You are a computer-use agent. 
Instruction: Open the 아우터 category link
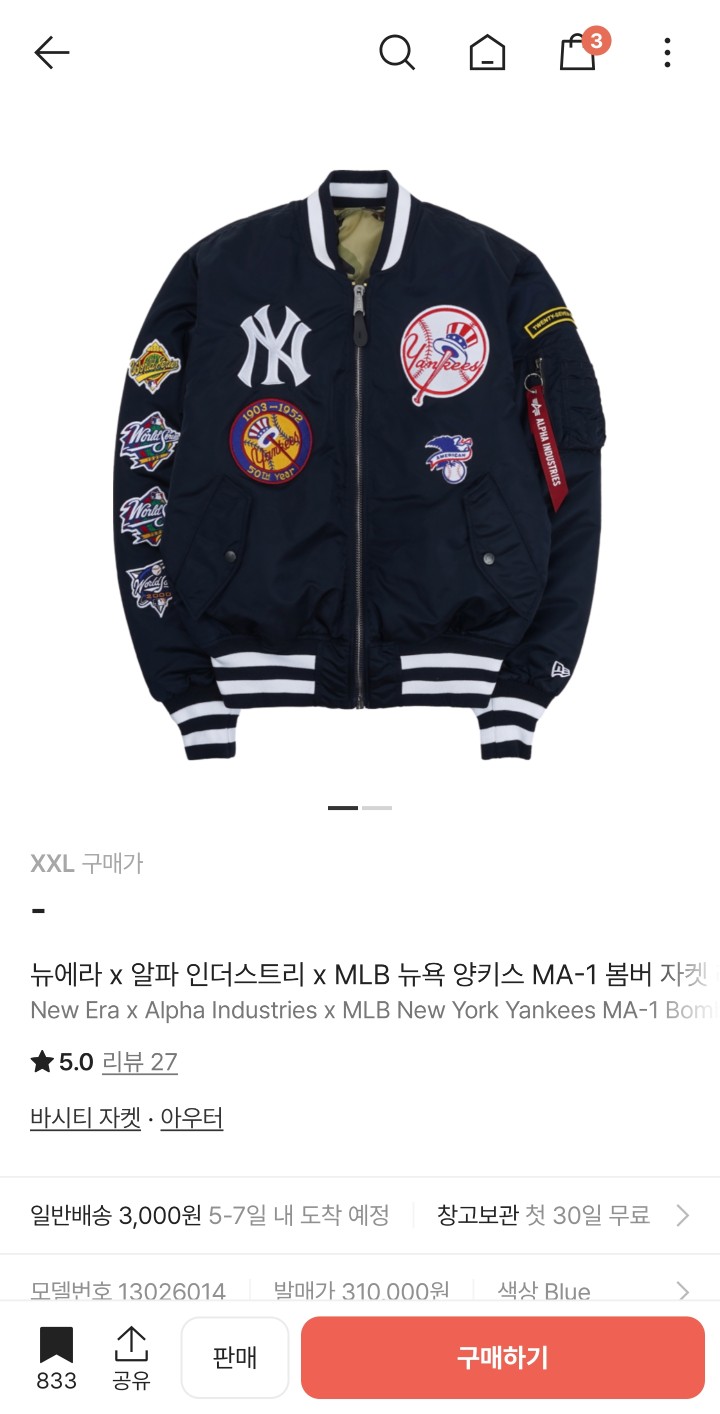click(x=192, y=1118)
